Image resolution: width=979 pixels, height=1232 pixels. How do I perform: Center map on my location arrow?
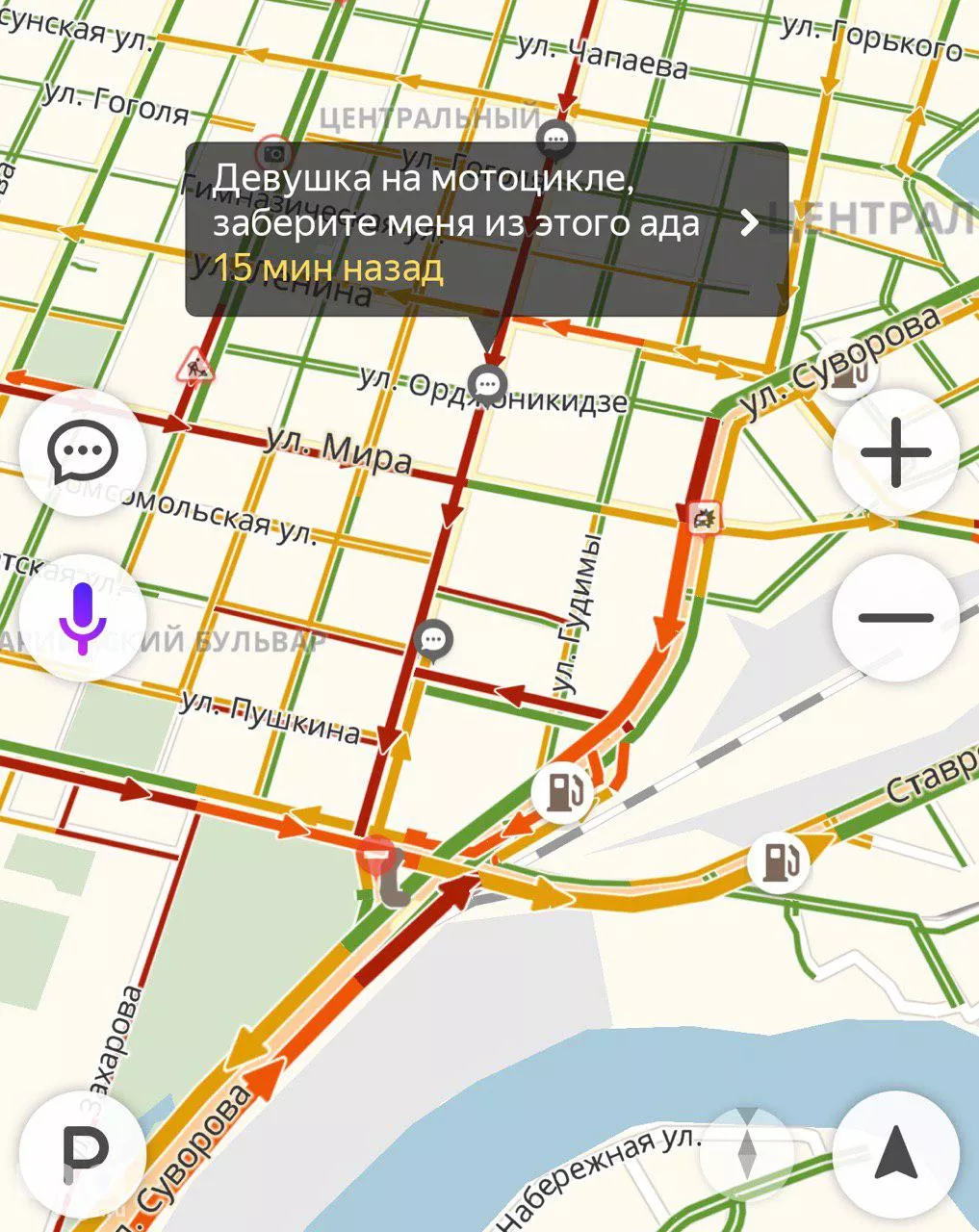point(895,1153)
